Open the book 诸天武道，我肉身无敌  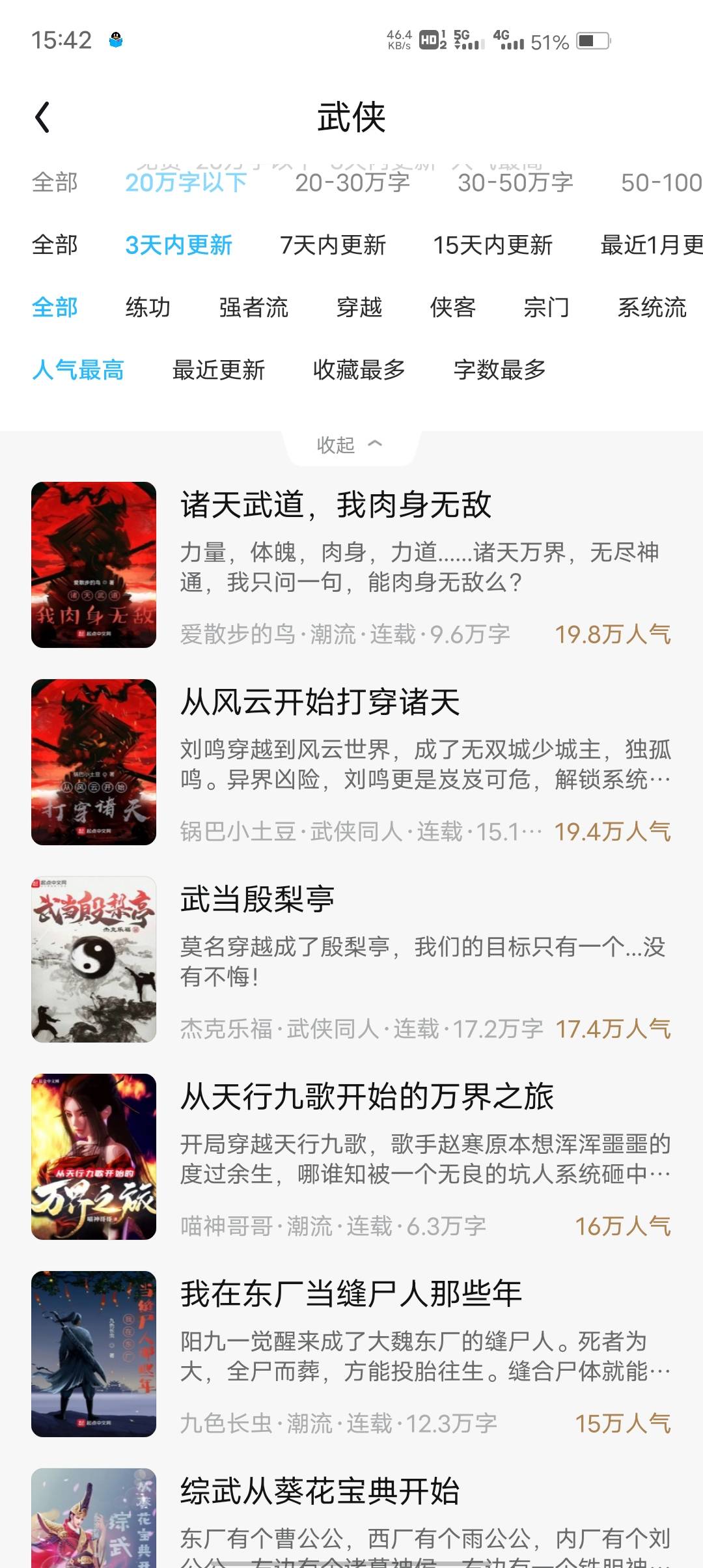(x=336, y=506)
